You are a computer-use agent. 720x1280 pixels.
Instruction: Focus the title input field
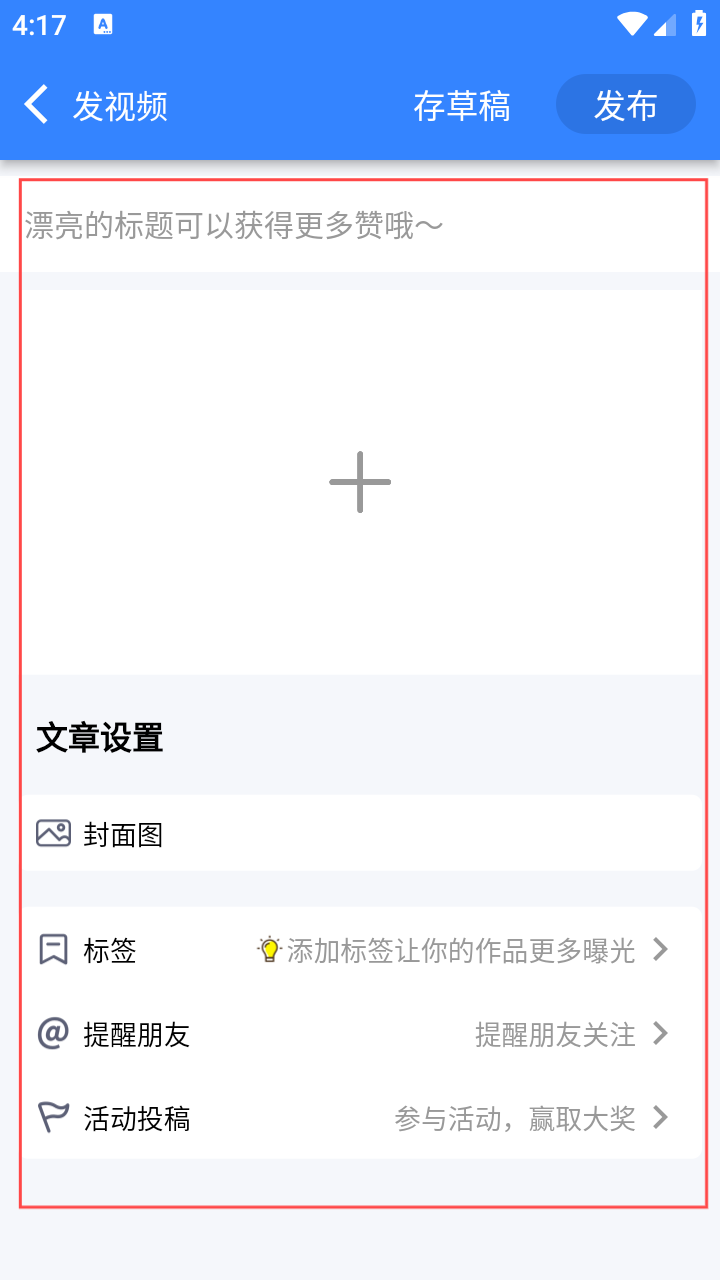(x=360, y=226)
